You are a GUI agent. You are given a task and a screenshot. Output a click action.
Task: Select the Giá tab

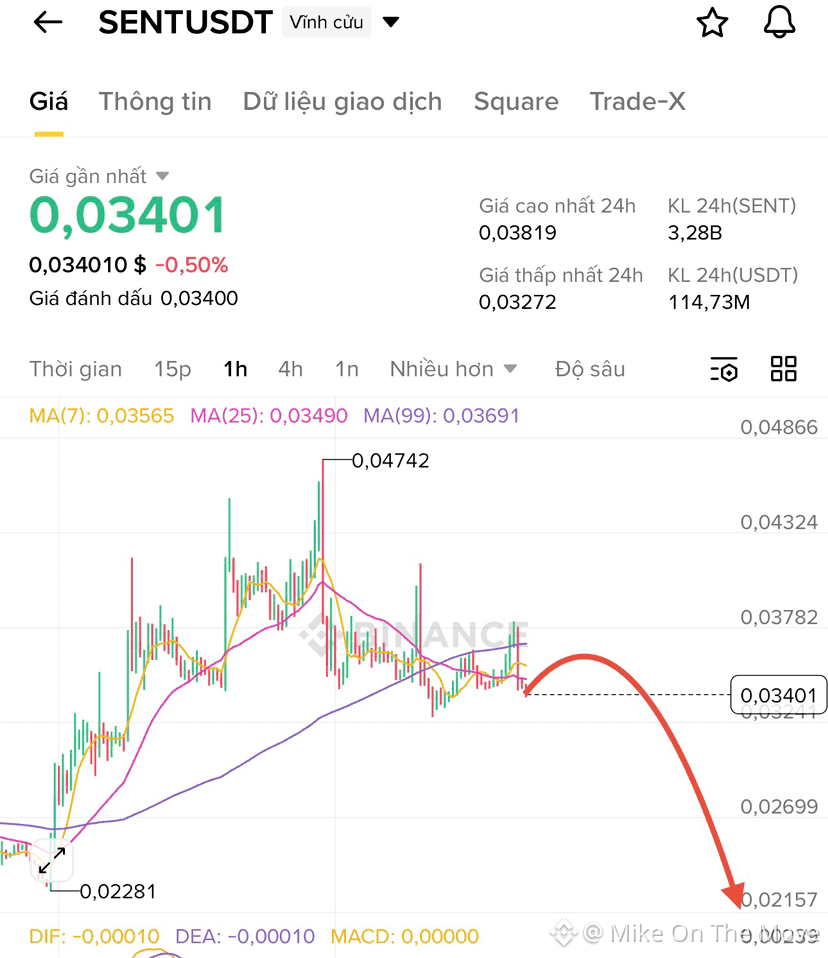(x=48, y=101)
